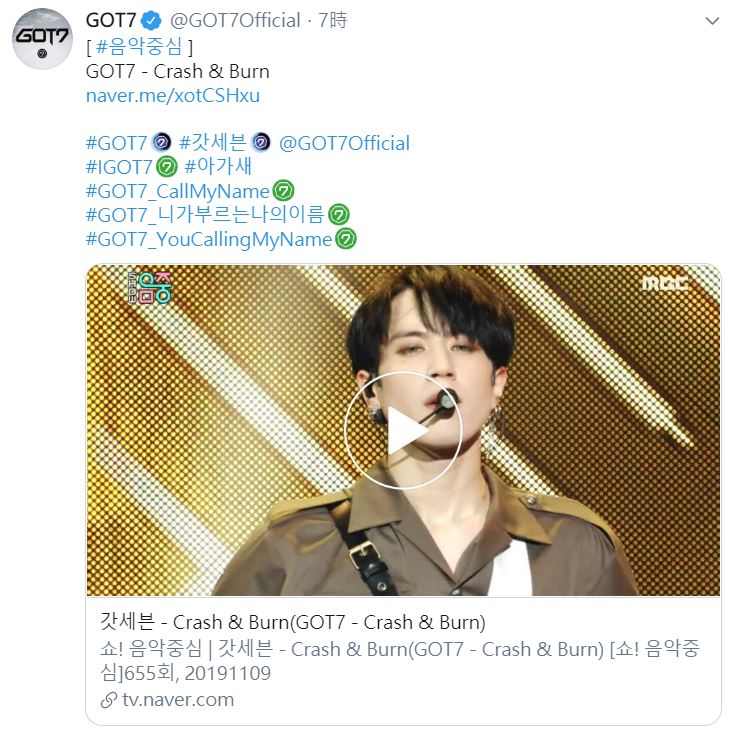The height and width of the screenshot is (735, 737).
Task: Open the #음악중심 hashtag
Action: pyautogui.click(x=141, y=46)
